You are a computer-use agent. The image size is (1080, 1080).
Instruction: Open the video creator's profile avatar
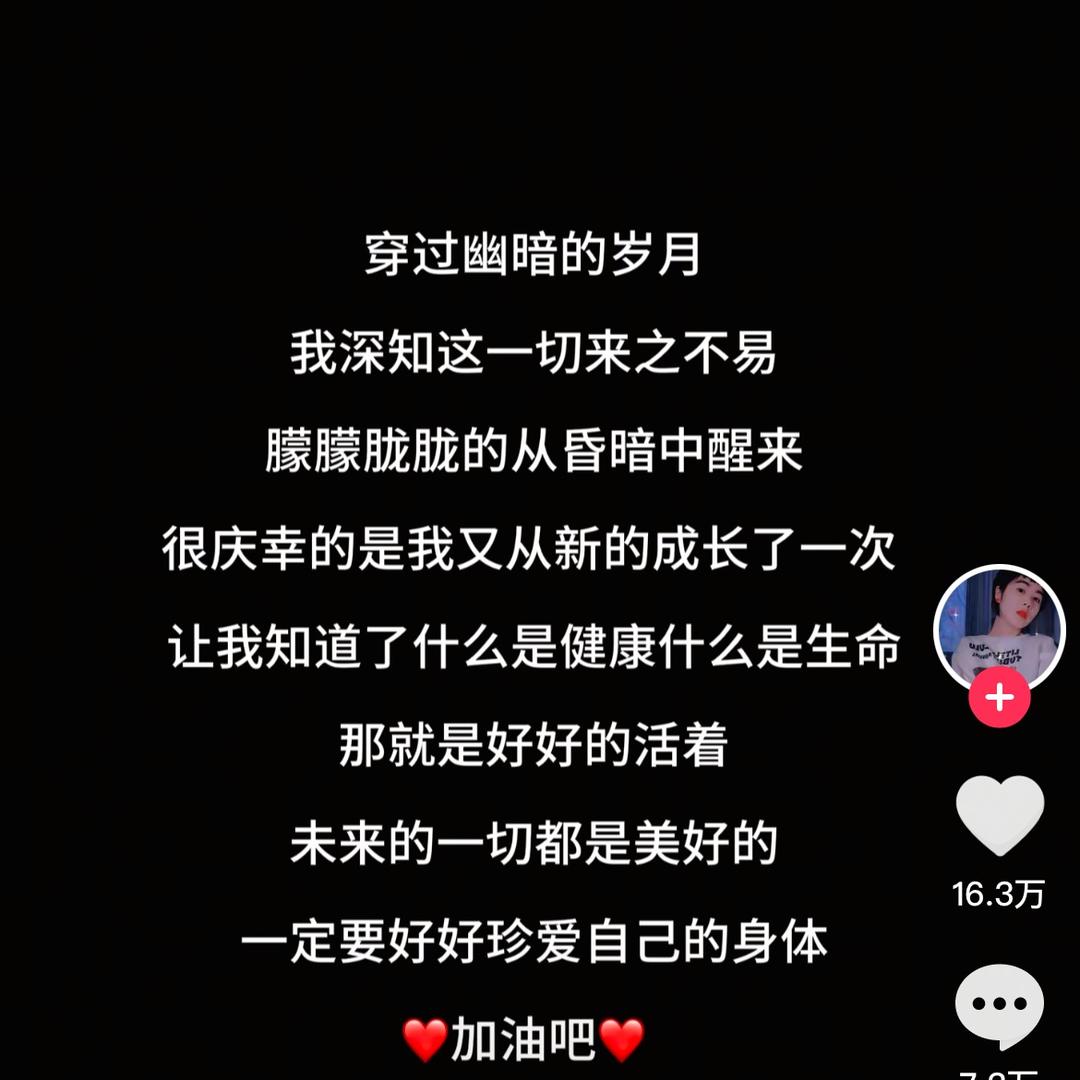[999, 627]
